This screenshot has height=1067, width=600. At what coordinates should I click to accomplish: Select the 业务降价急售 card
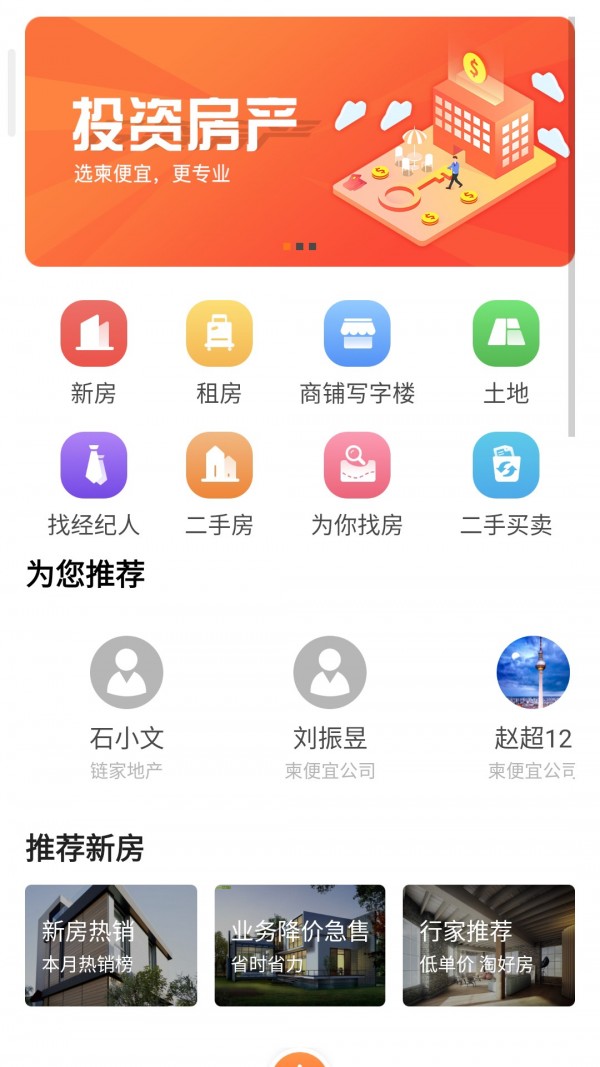point(300,945)
